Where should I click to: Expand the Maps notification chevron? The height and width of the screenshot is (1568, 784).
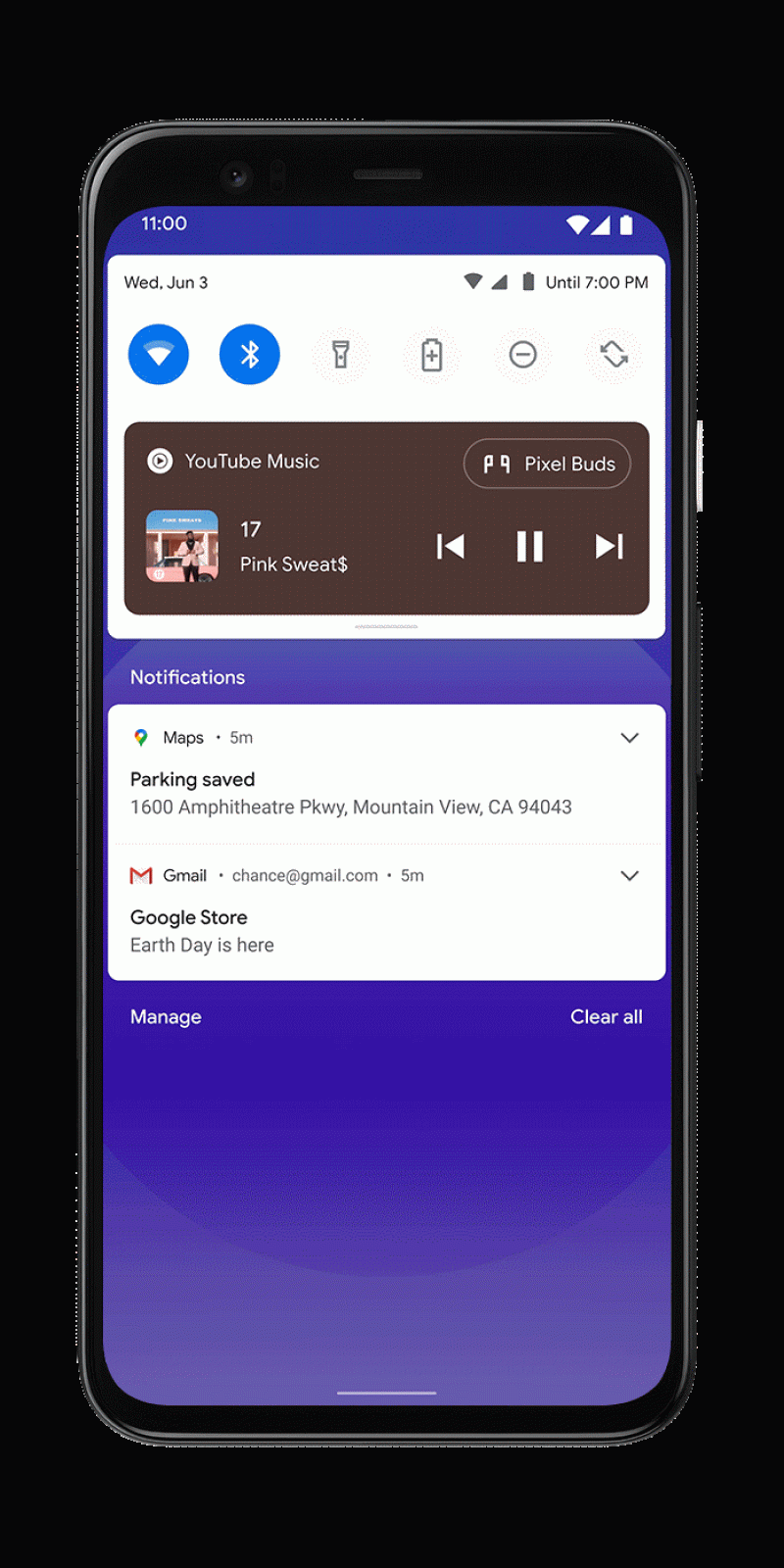tap(630, 738)
